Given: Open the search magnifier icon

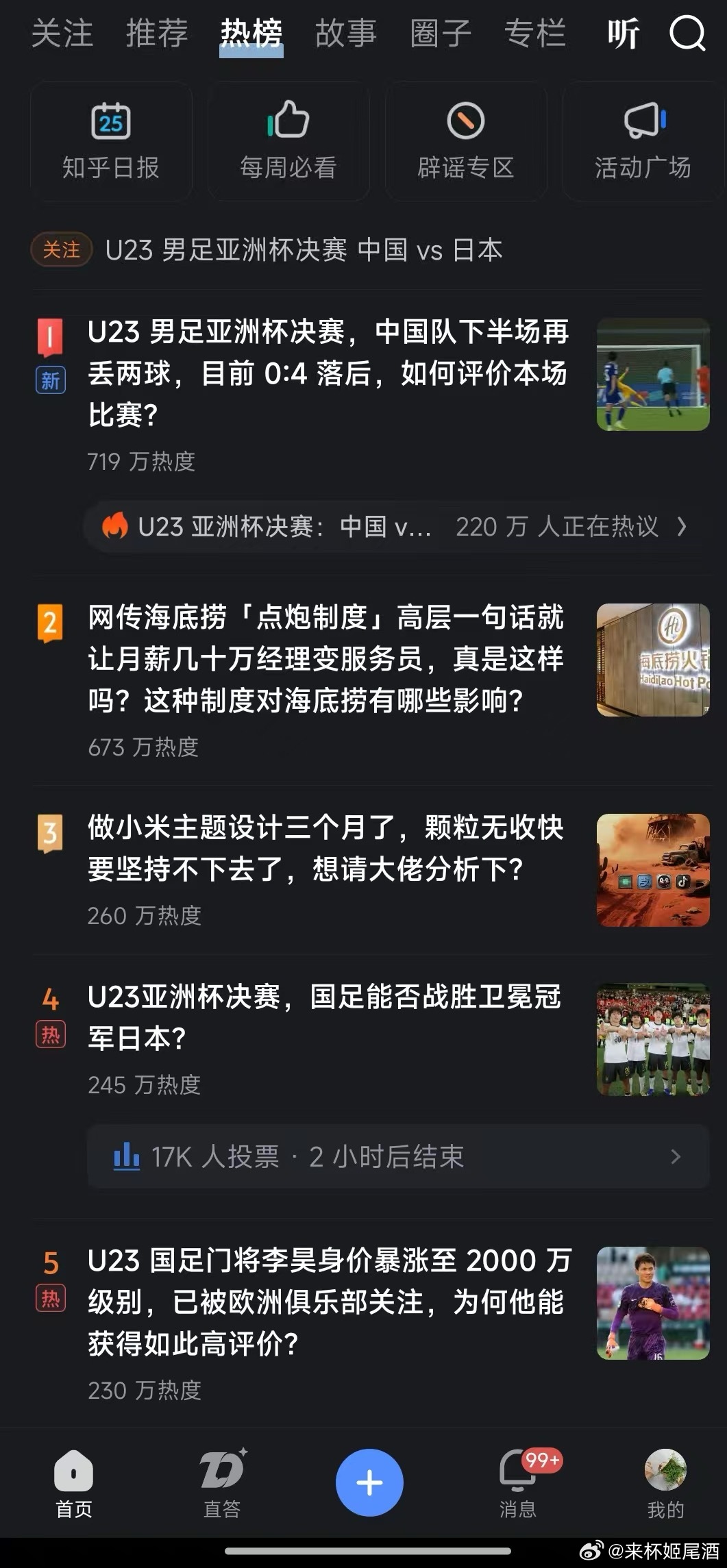Looking at the screenshot, I should 687,33.
